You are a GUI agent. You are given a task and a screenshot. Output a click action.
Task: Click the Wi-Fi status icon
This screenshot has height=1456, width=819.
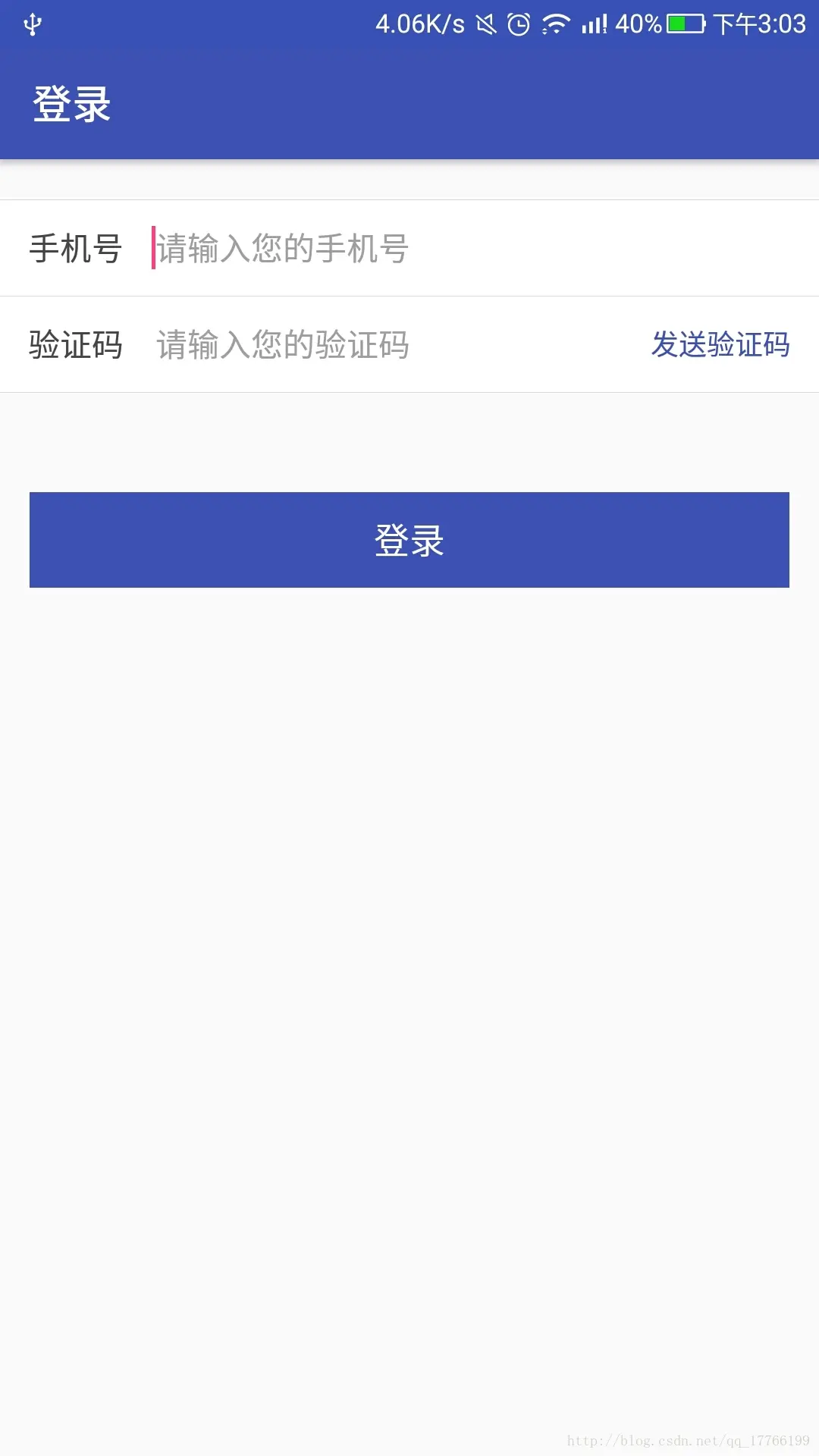[557, 23]
